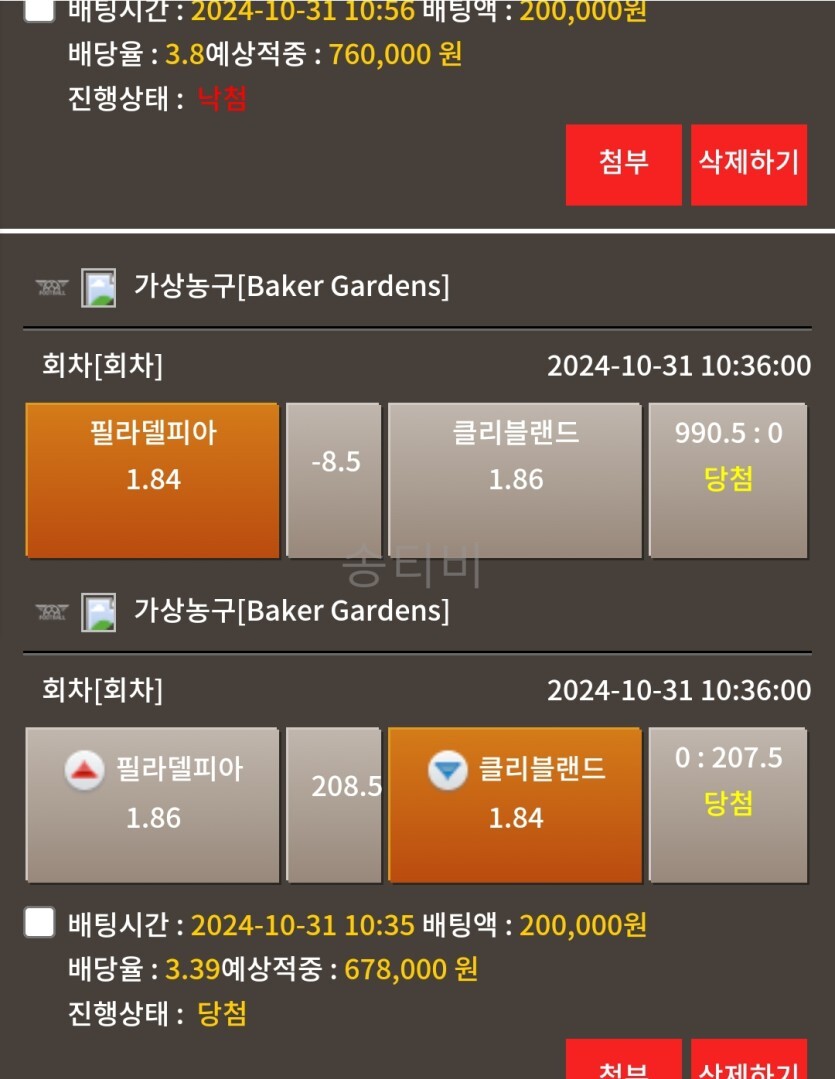Tap 삭제하기 for the 10:56 bet
The image size is (835, 1079).
(x=748, y=164)
